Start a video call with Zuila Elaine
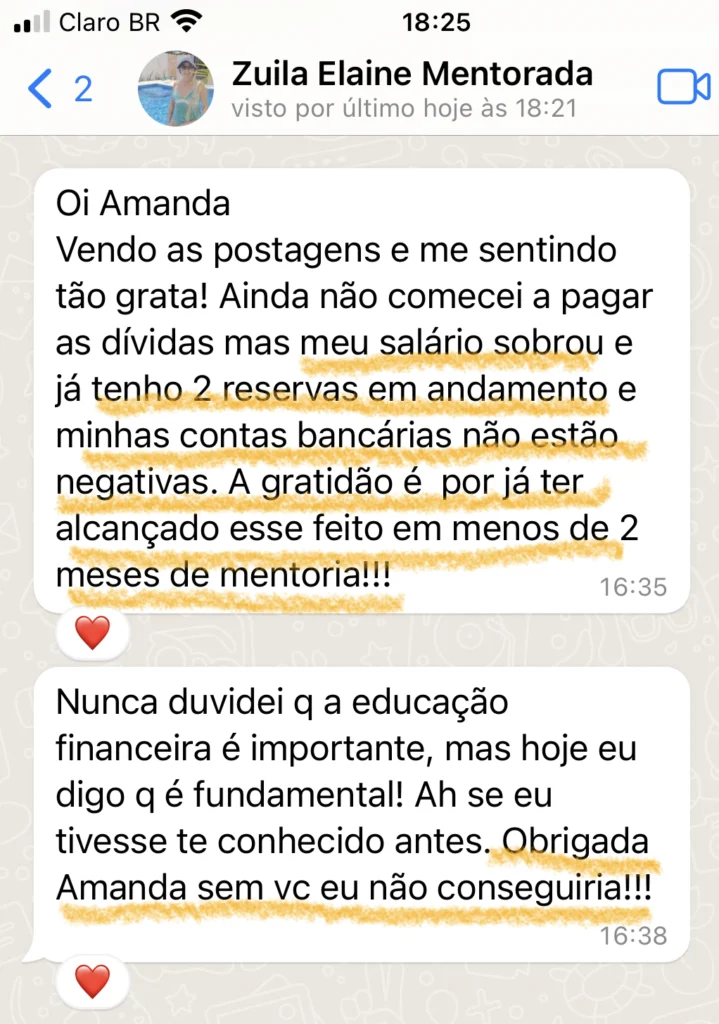 (x=683, y=88)
